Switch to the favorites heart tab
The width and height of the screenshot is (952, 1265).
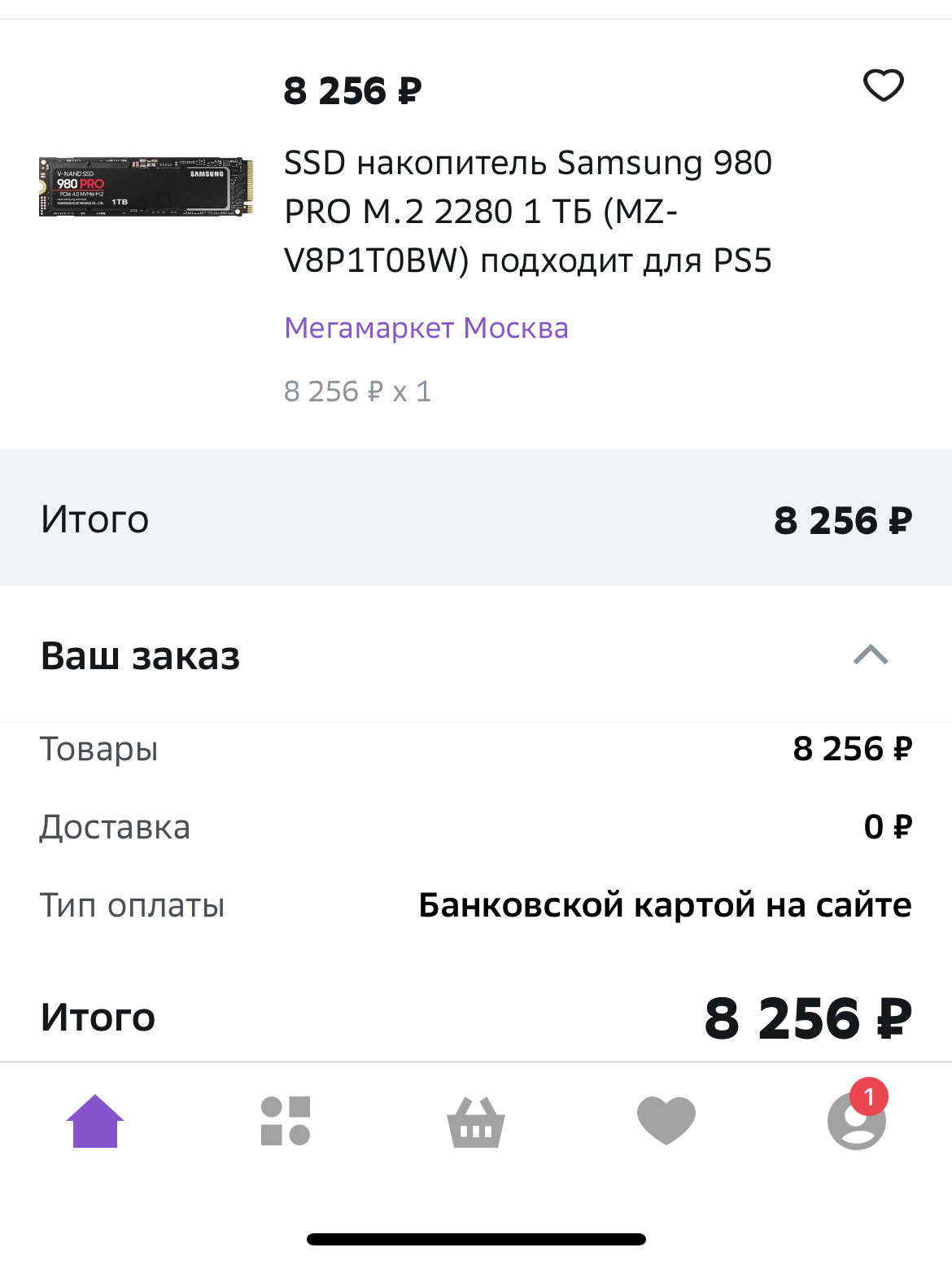point(666,1120)
